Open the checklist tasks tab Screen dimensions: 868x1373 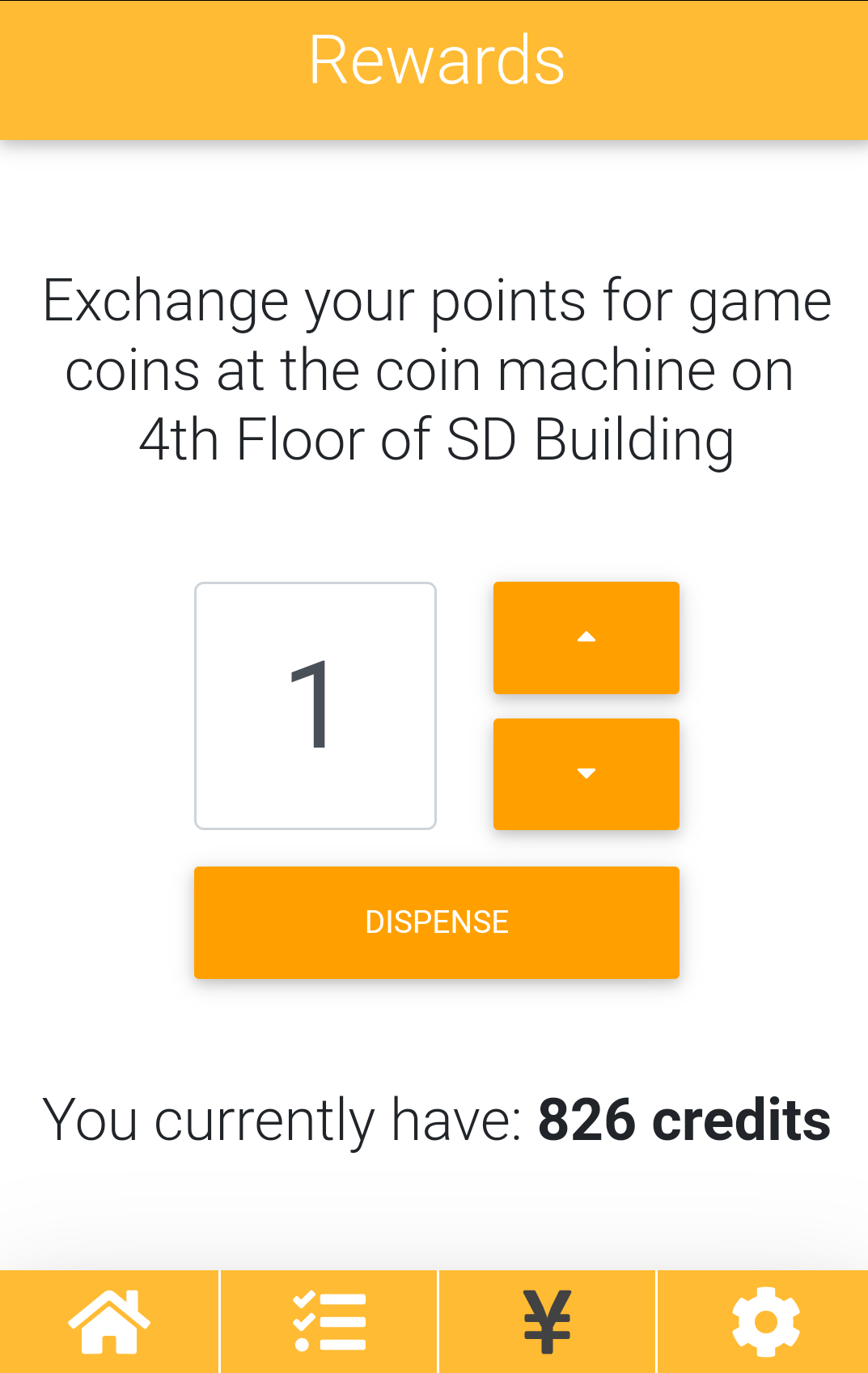point(329,1321)
